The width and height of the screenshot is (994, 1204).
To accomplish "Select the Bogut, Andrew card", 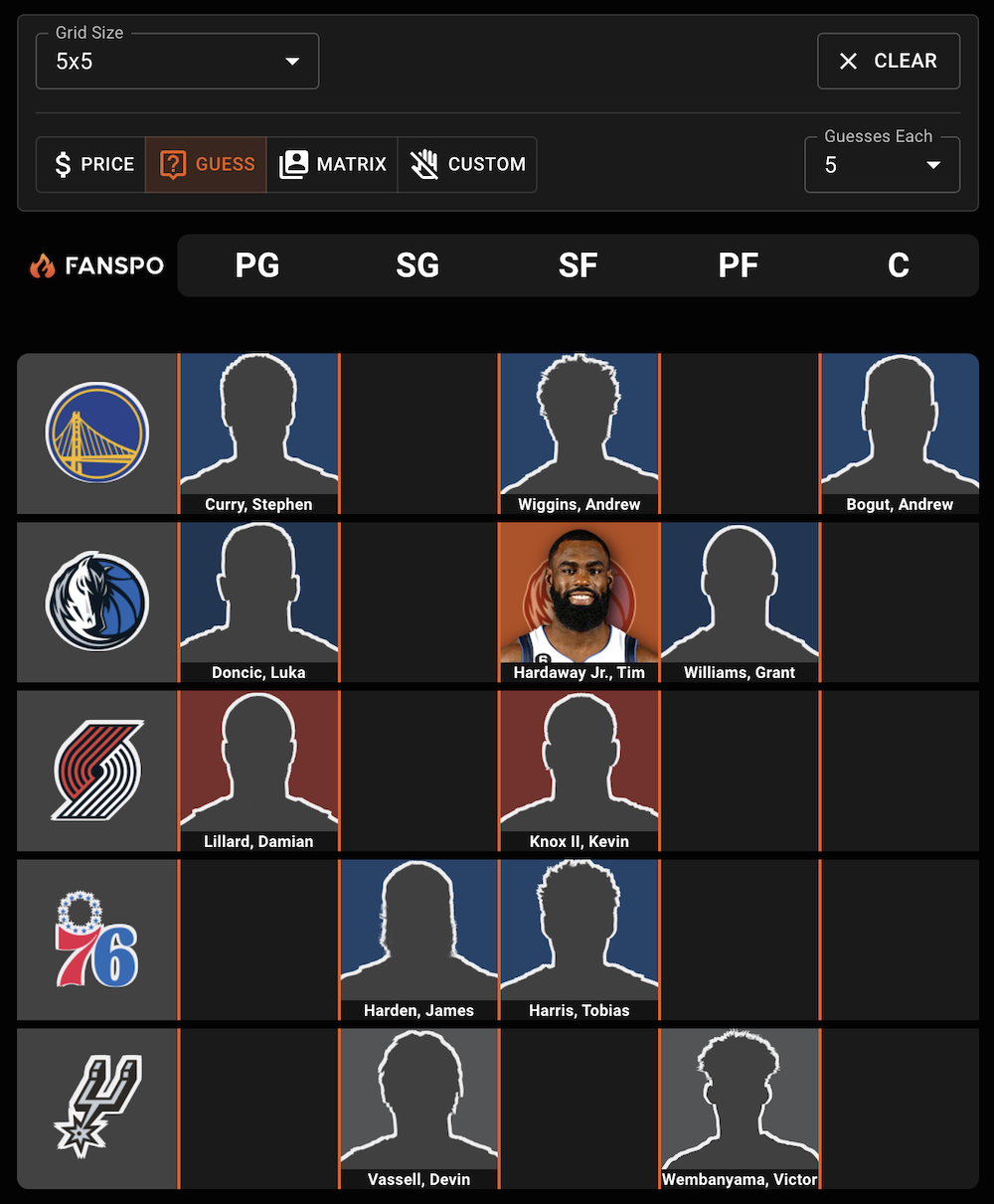I will pos(900,433).
